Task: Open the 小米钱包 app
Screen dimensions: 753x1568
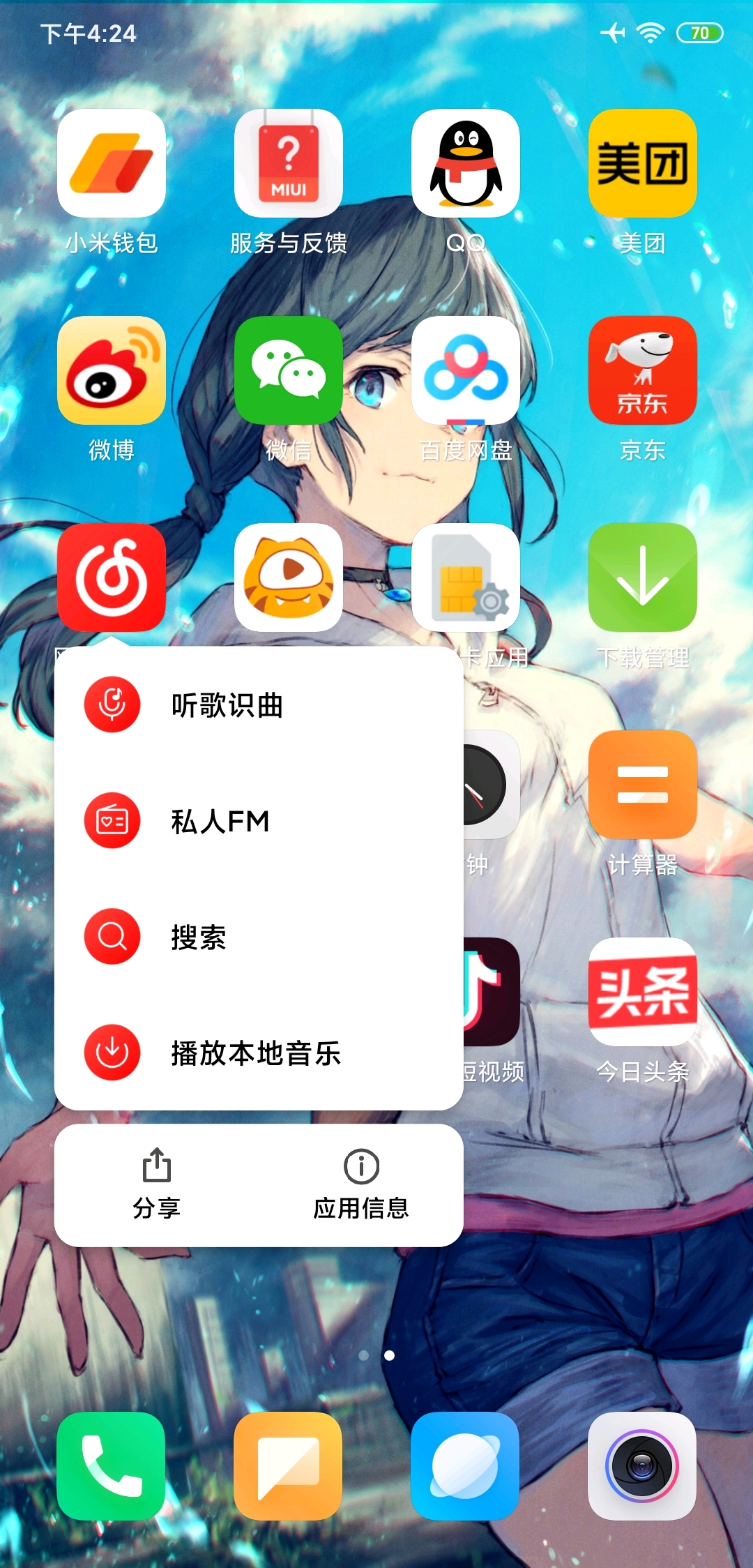Action: coord(112,164)
